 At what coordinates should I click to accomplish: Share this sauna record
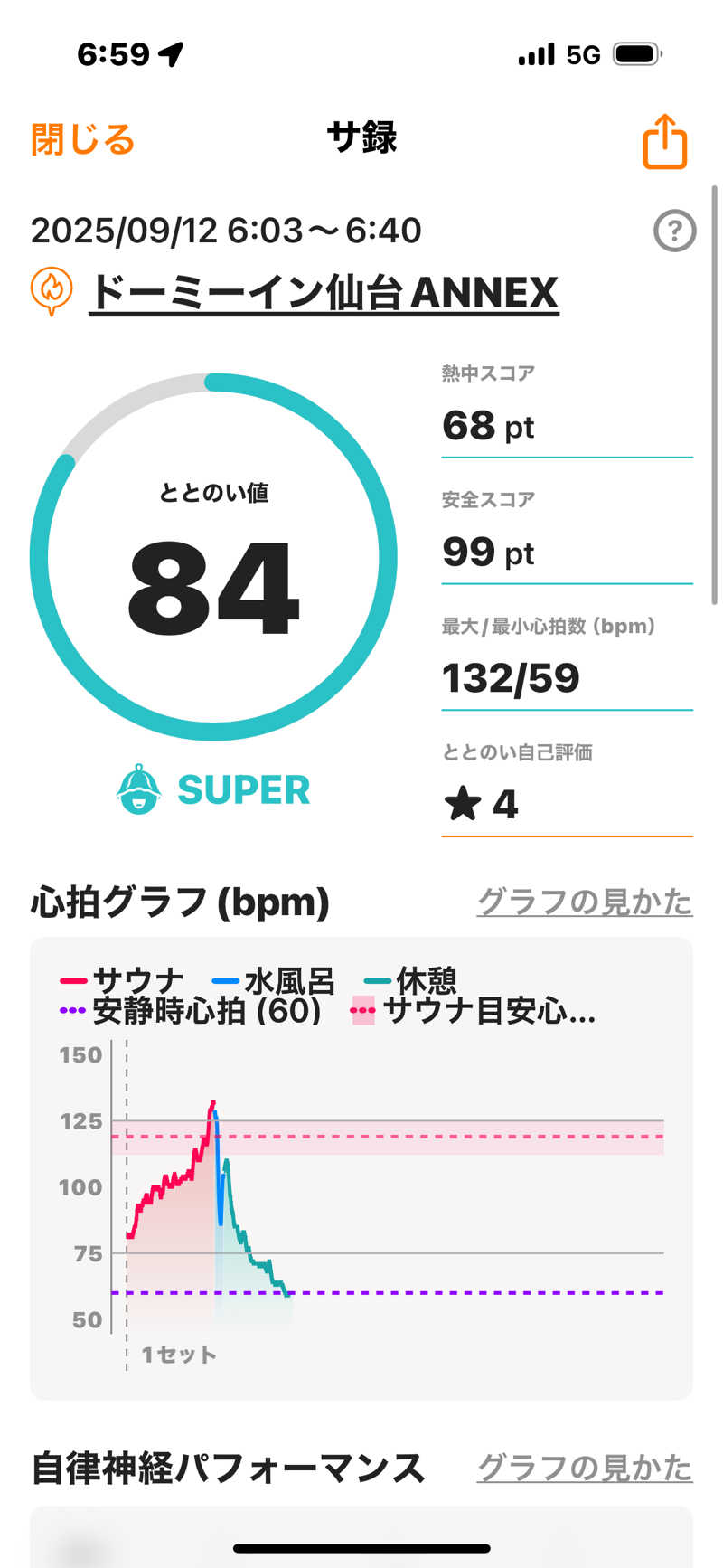(x=665, y=142)
